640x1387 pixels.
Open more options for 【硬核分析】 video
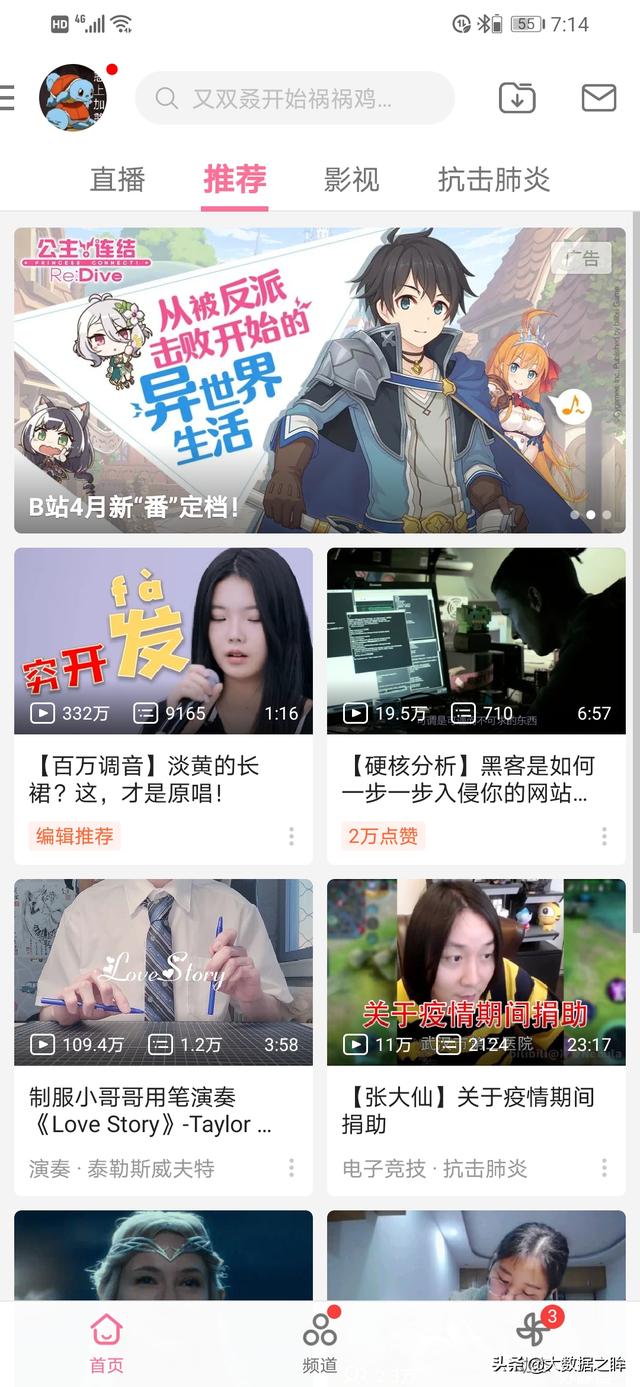coord(604,836)
